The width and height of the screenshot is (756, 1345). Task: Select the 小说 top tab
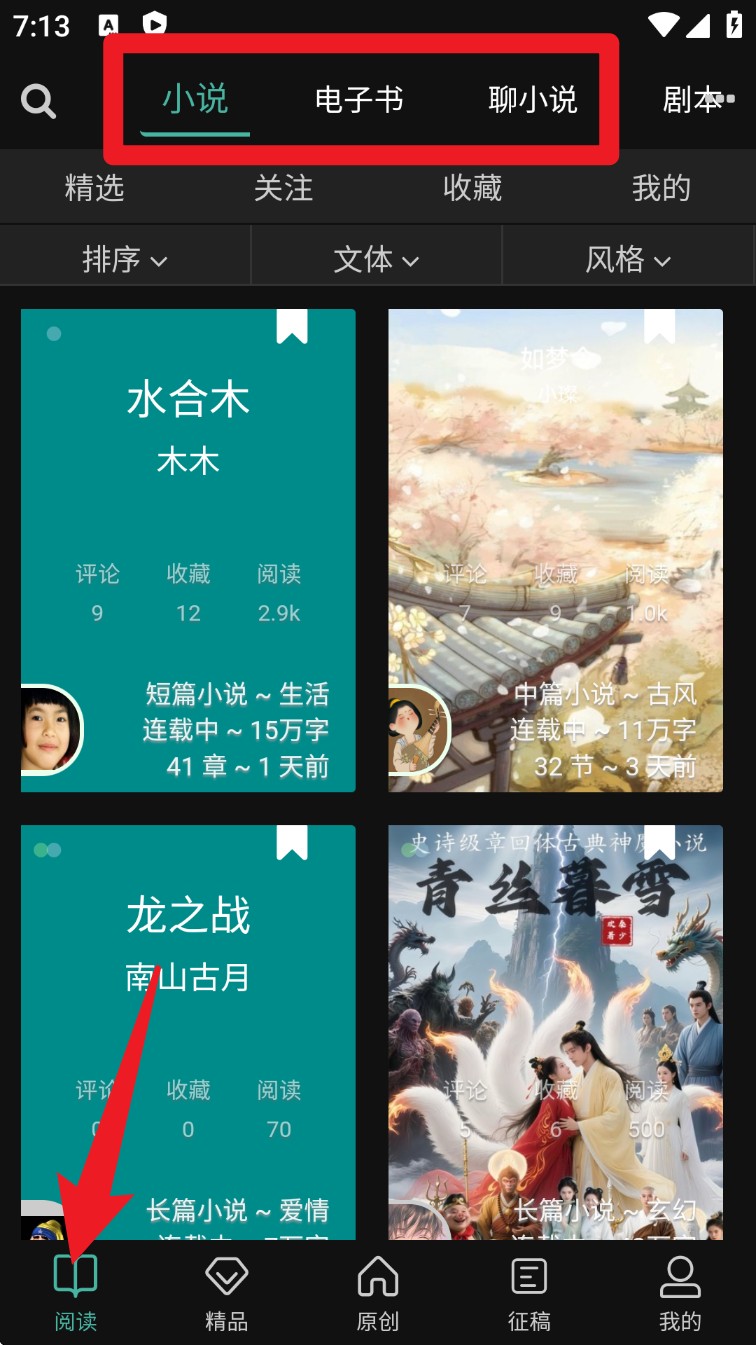tap(195, 100)
